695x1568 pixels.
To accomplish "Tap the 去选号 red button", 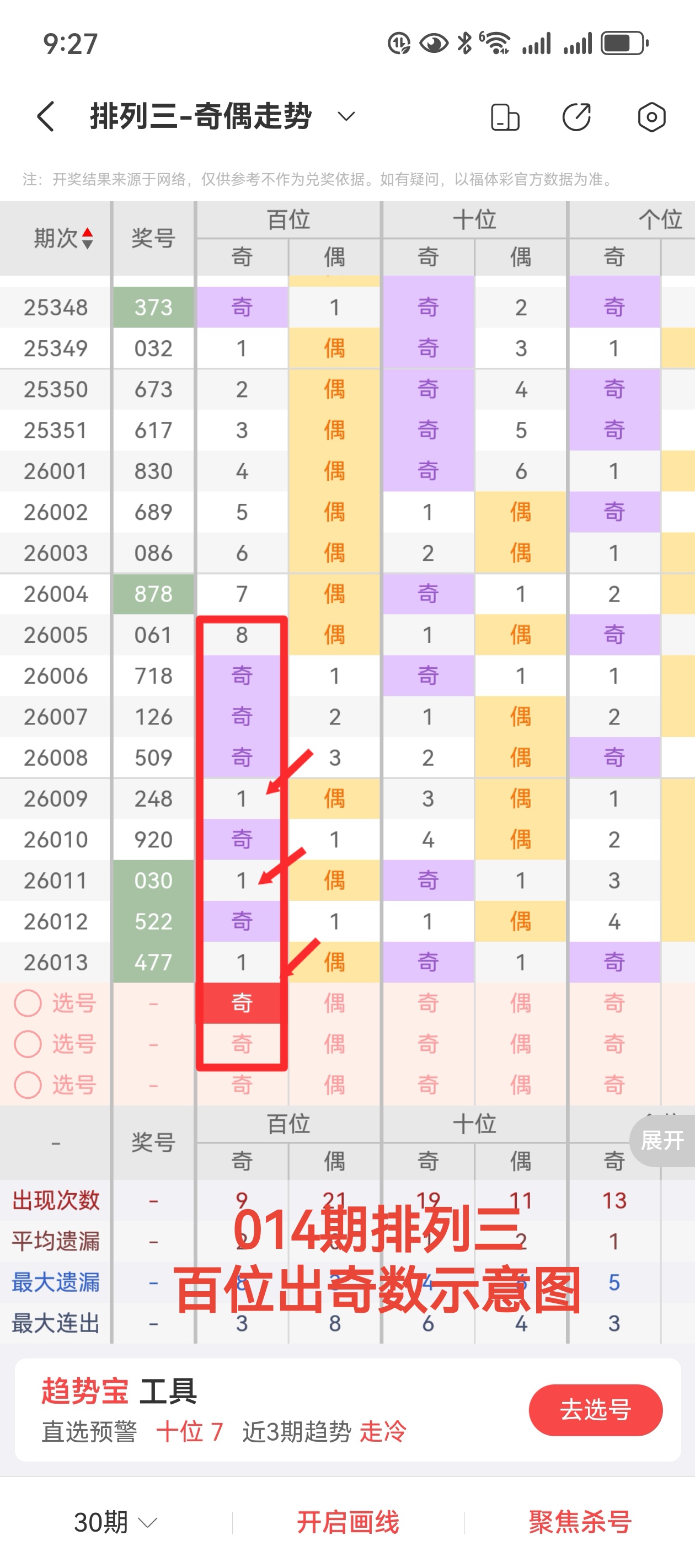I will 595,1410.
